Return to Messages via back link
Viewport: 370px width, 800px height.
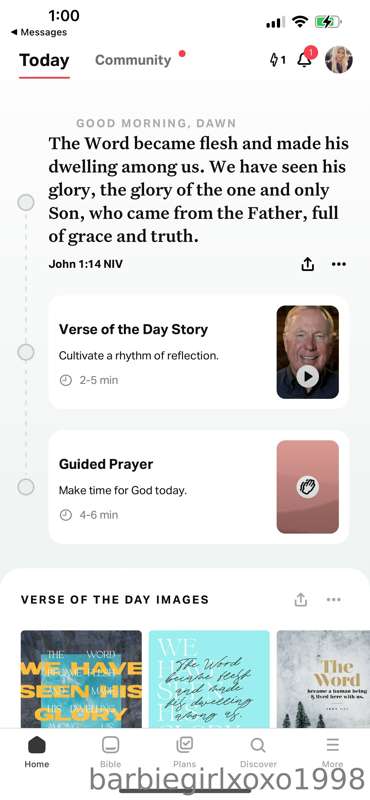point(39,32)
